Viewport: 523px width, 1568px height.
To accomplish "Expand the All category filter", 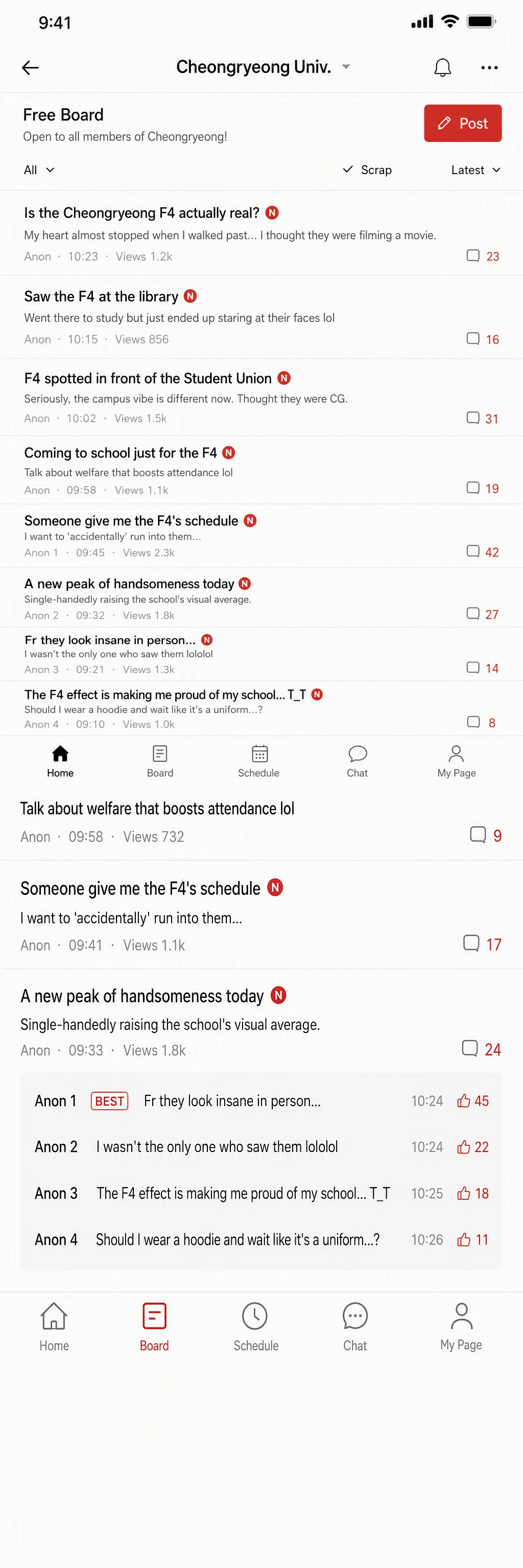I will pyautogui.click(x=39, y=170).
